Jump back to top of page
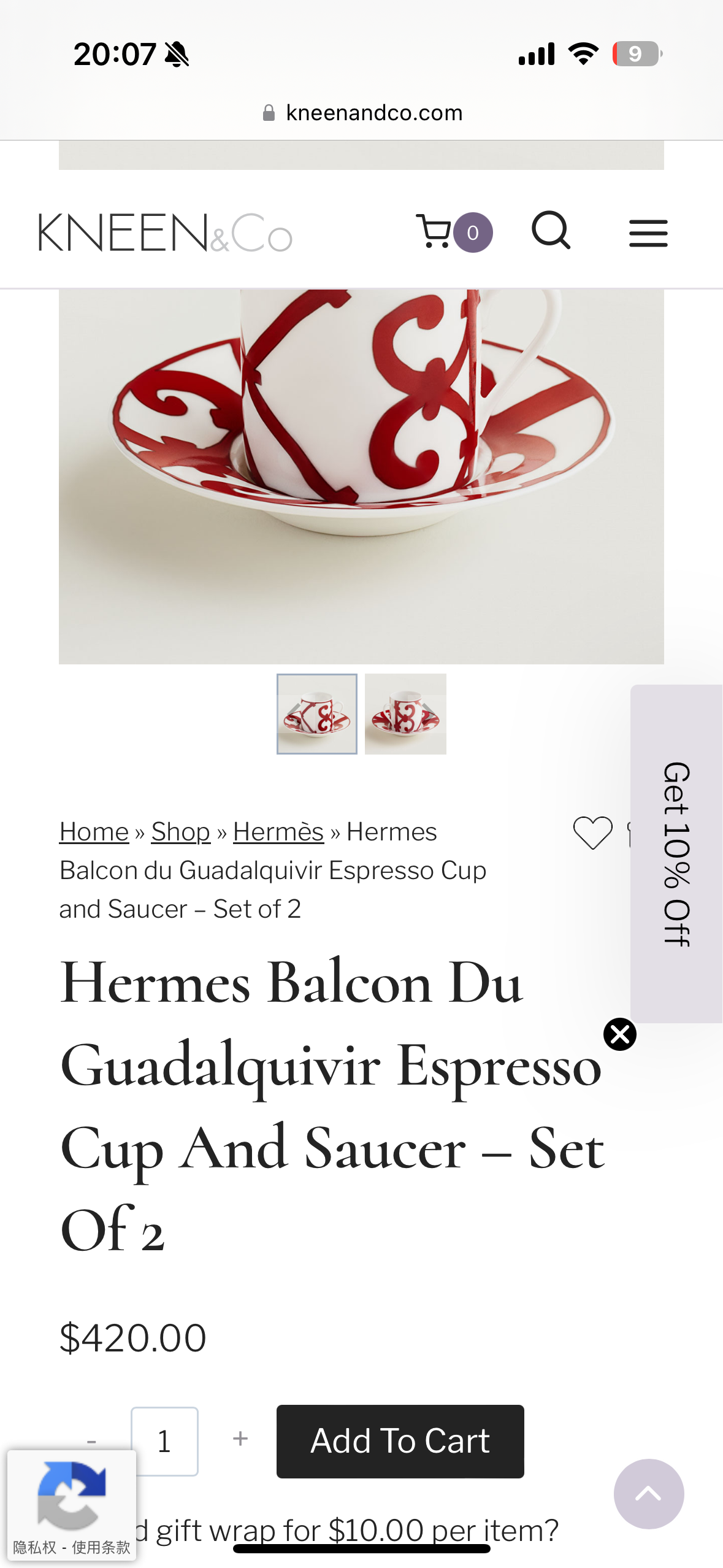The height and width of the screenshot is (1568, 723). click(x=648, y=1494)
